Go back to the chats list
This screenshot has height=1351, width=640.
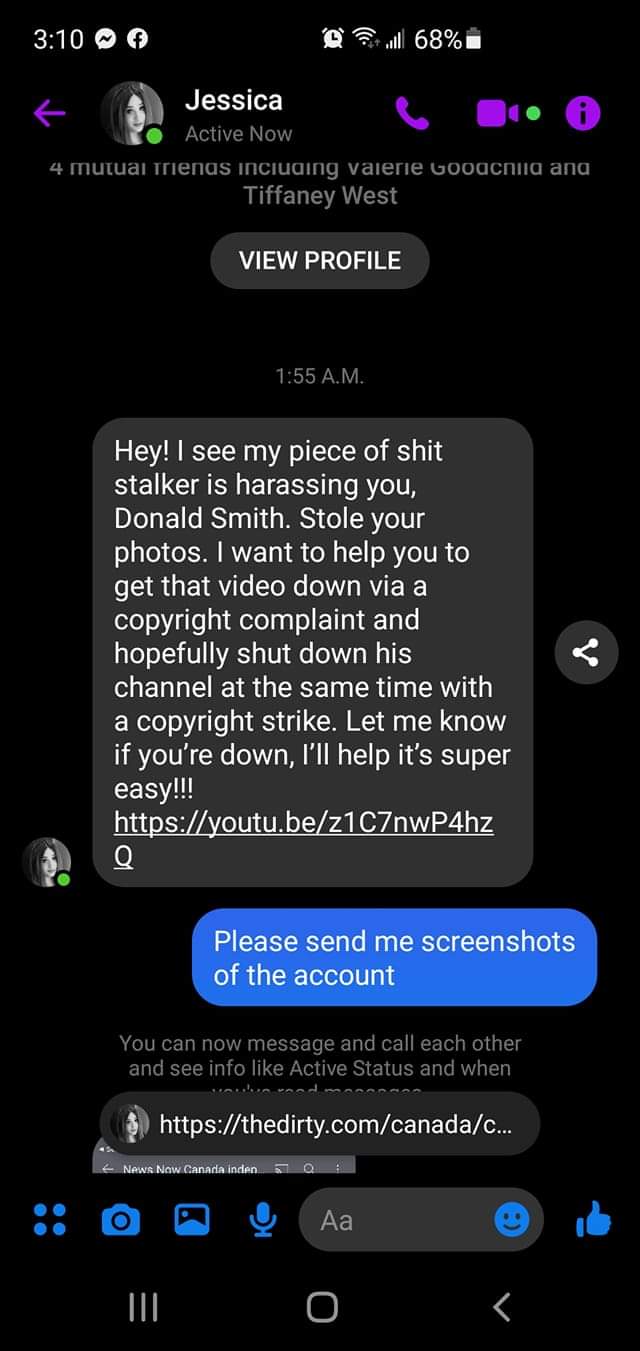pyautogui.click(x=50, y=114)
